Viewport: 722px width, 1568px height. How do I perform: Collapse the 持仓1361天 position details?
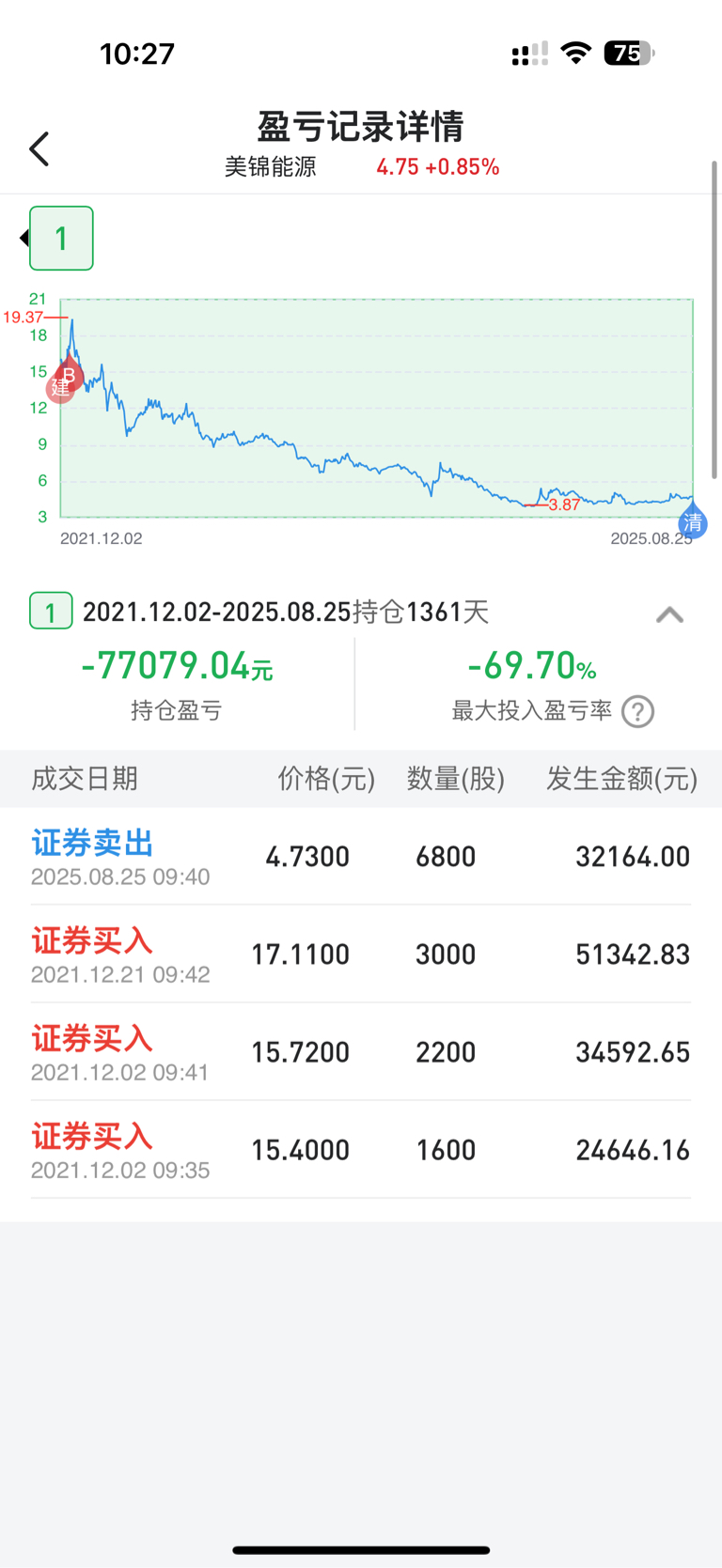[x=669, y=615]
